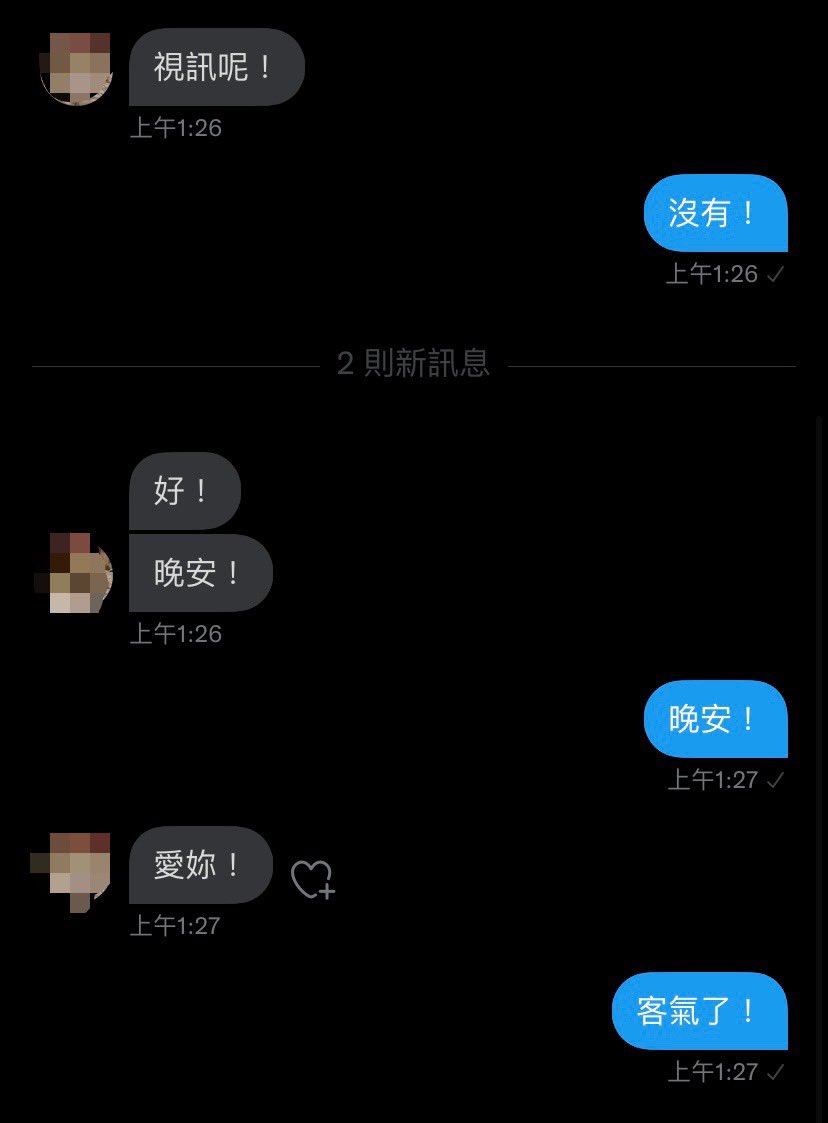Select the 沒有! blue message bubble
Screen dimensions: 828x1123
[715, 213]
